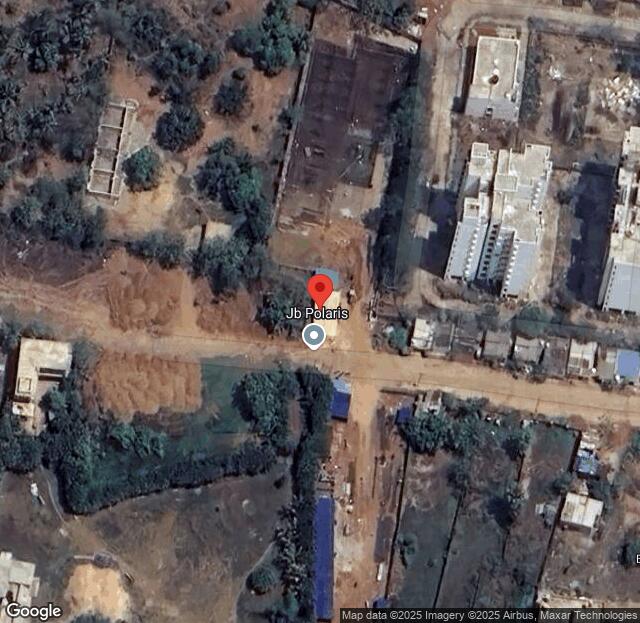The image size is (640, 623).
Task: Tap the circular location marker below Jb Polaris
Action: 314,336
